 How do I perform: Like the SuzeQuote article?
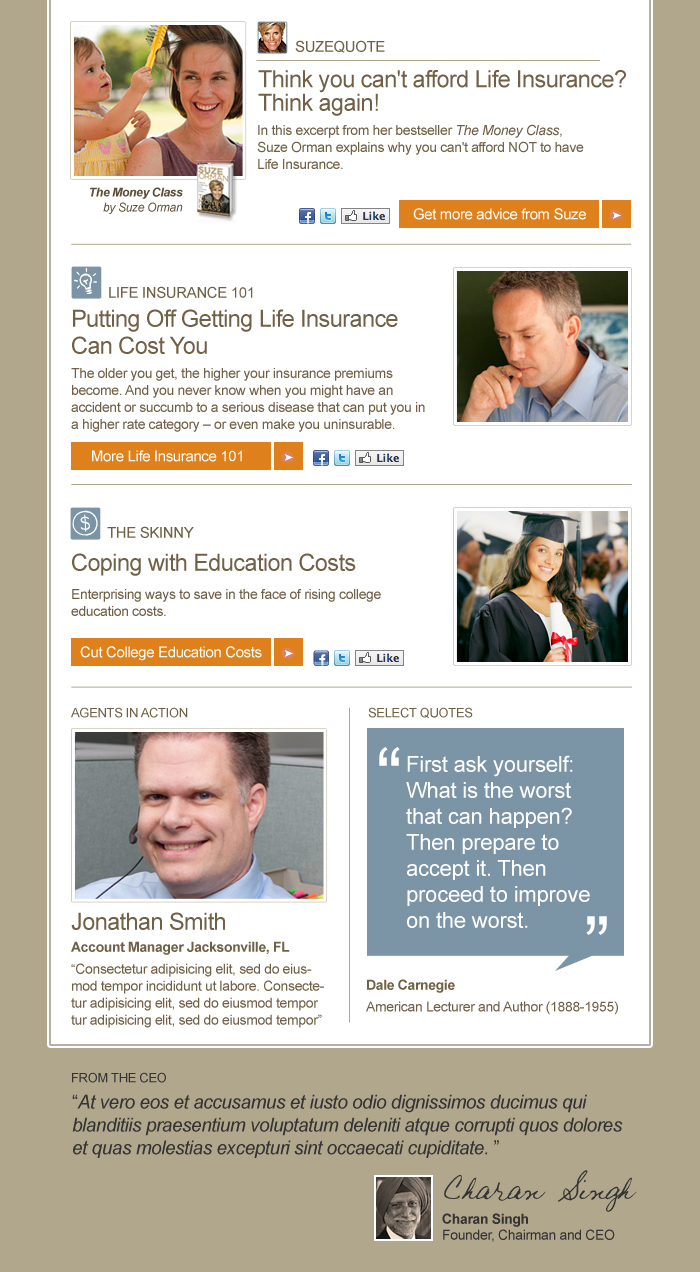[x=365, y=216]
